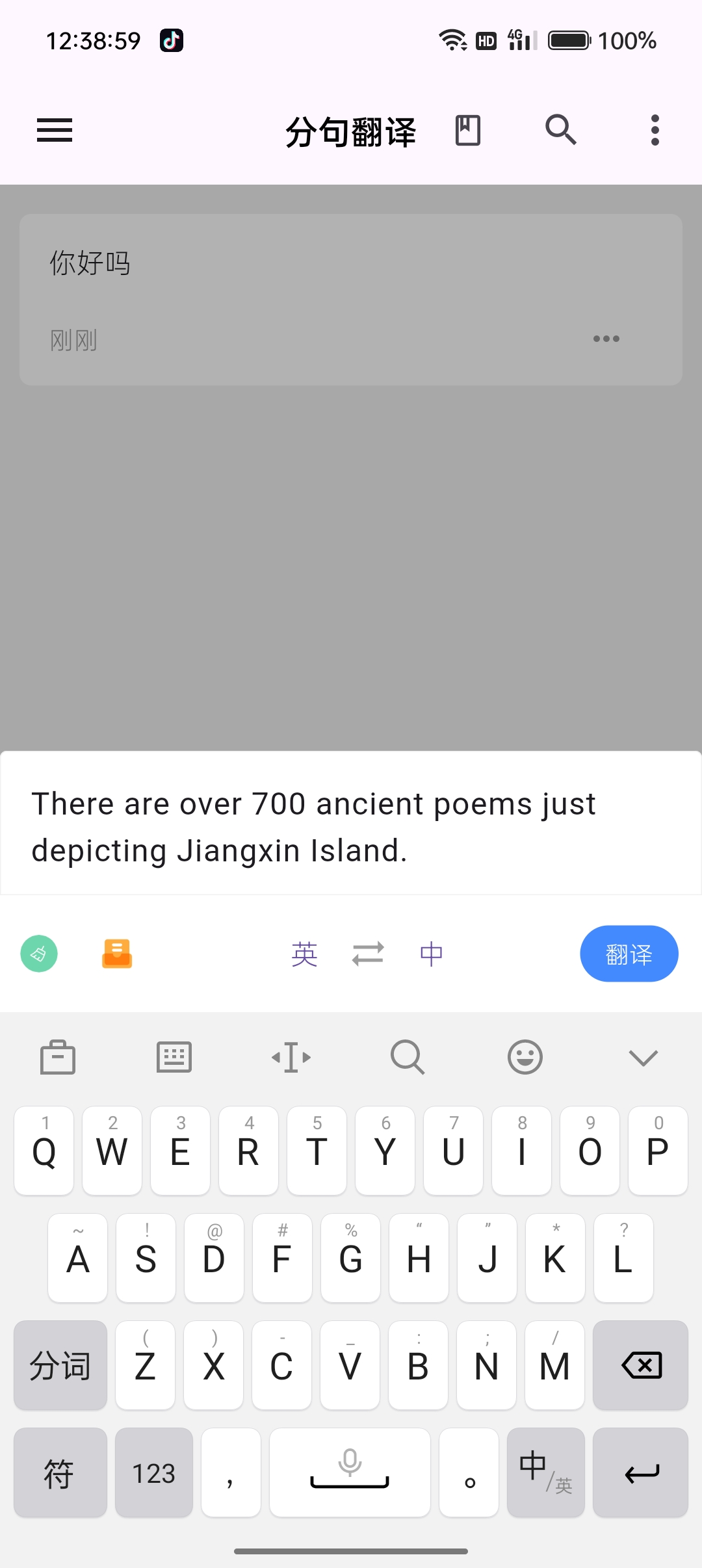Focus the translation text input field

pyautogui.click(x=351, y=826)
